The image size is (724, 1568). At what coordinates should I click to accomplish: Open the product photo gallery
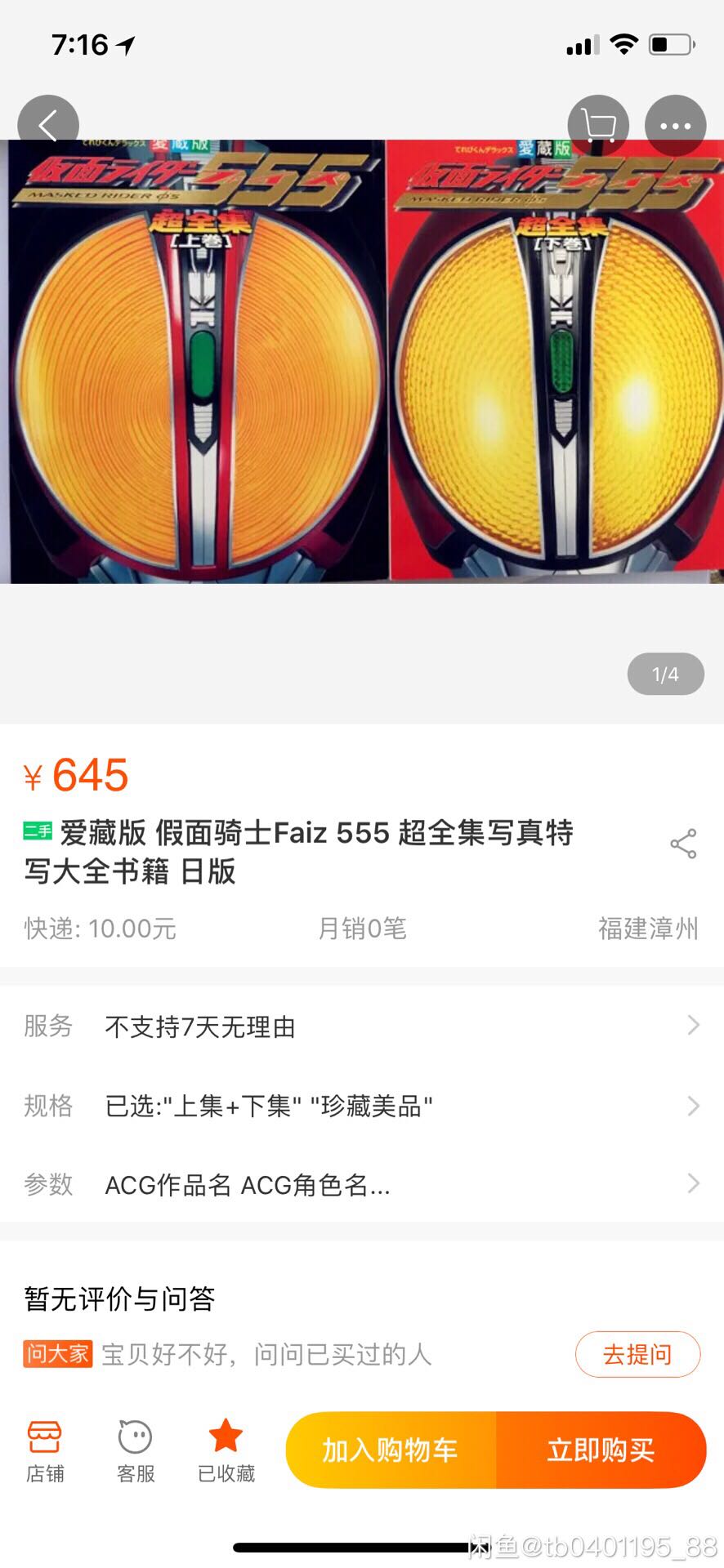tap(362, 361)
